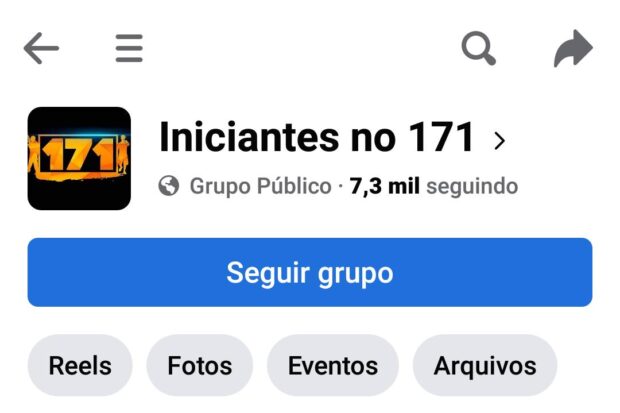The image size is (620, 413).
Task: Search within the group
Action: pos(479,48)
